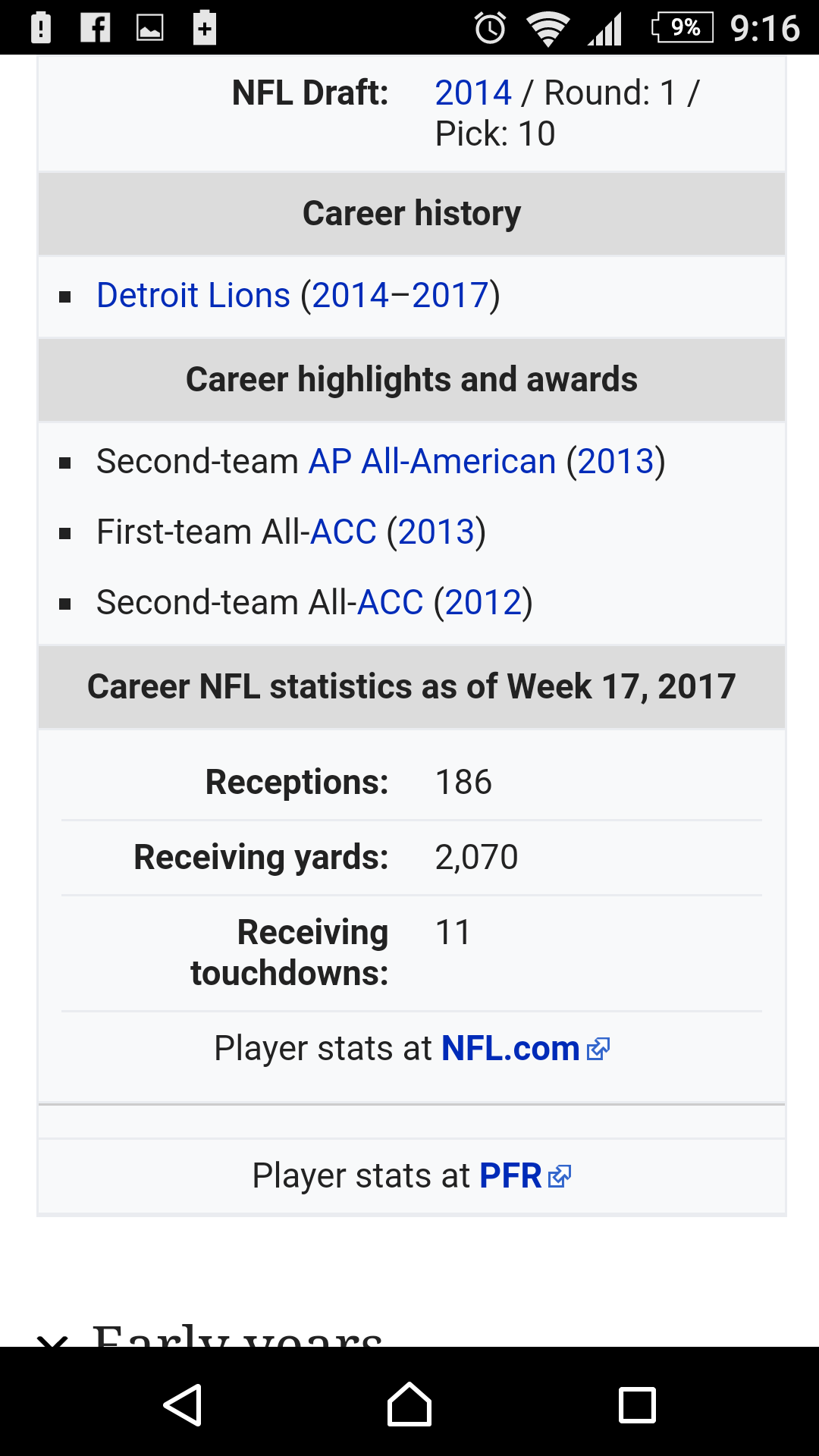Screen dimensions: 819x1456
Task: Open ACC link in First-team All-ACC
Action: click(344, 532)
